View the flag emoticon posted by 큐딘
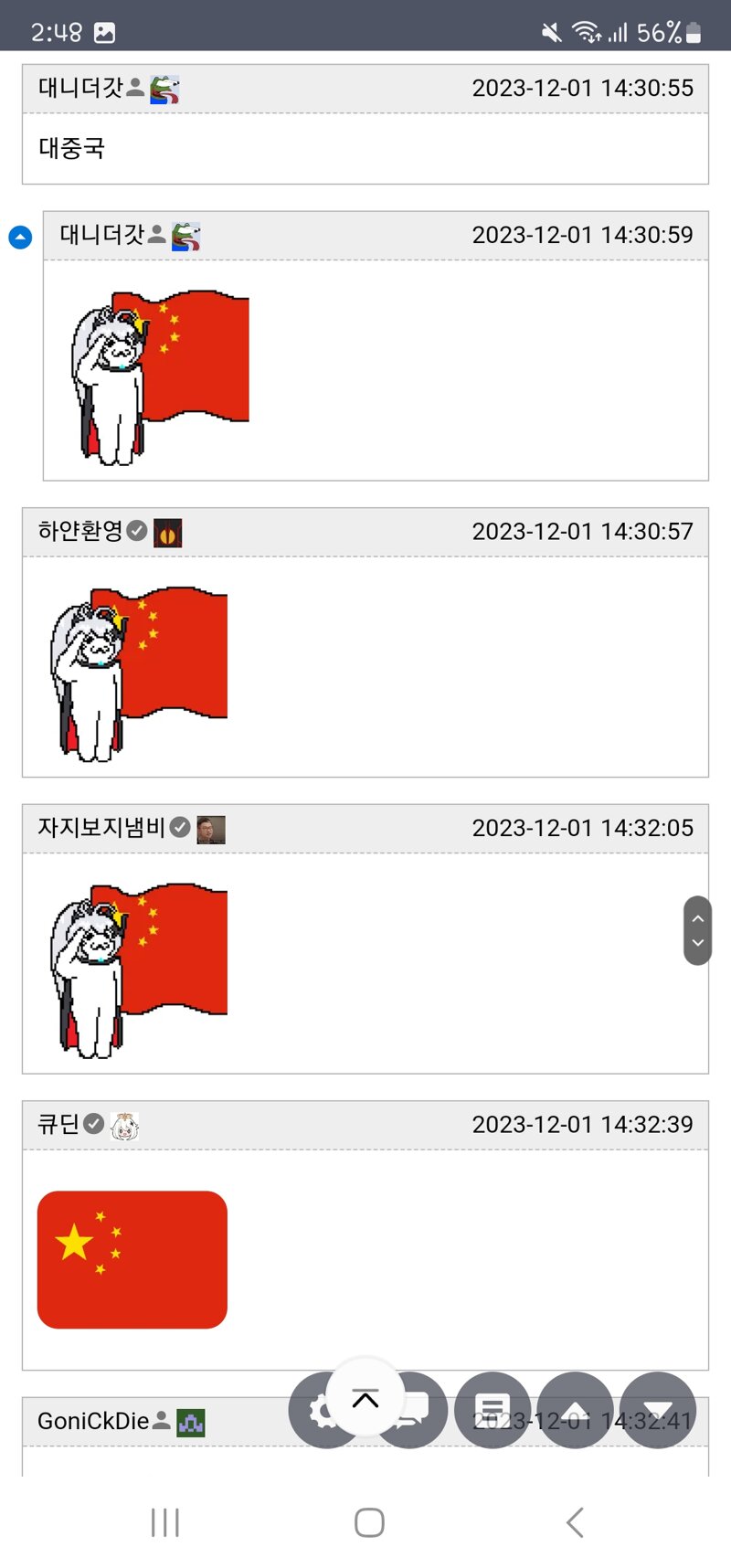This screenshot has height=1568, width=731. (x=132, y=1259)
